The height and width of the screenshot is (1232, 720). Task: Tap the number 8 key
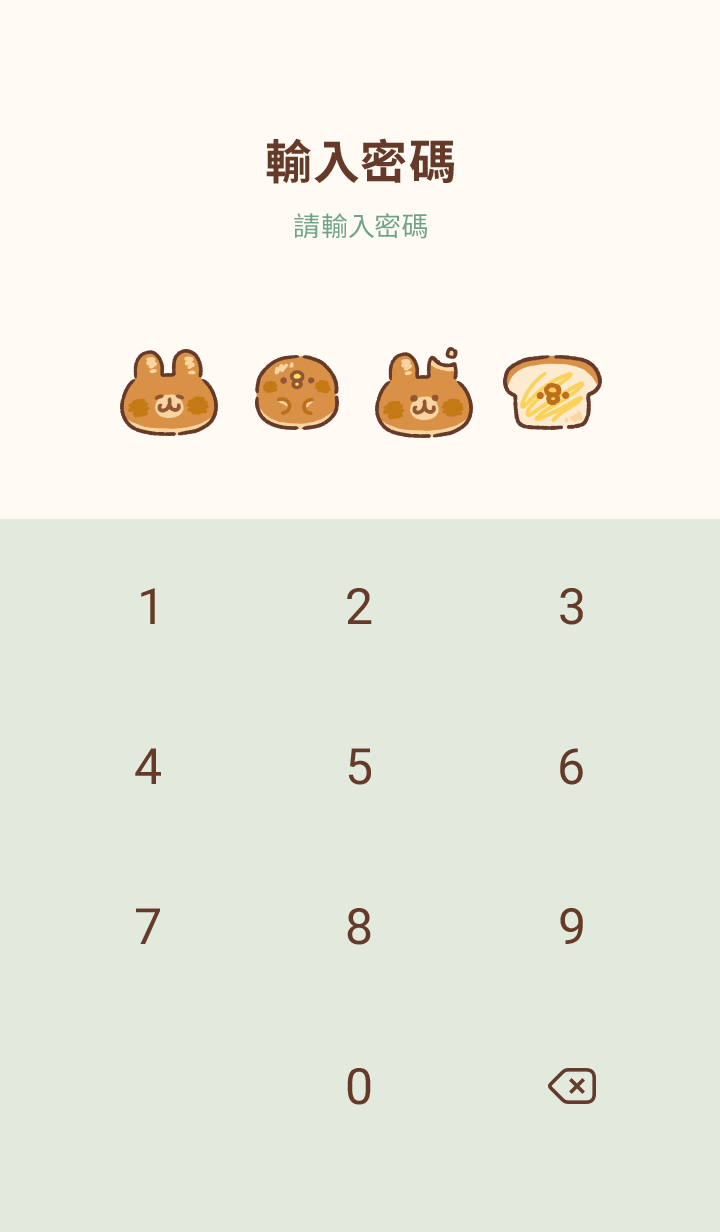pyautogui.click(x=359, y=927)
